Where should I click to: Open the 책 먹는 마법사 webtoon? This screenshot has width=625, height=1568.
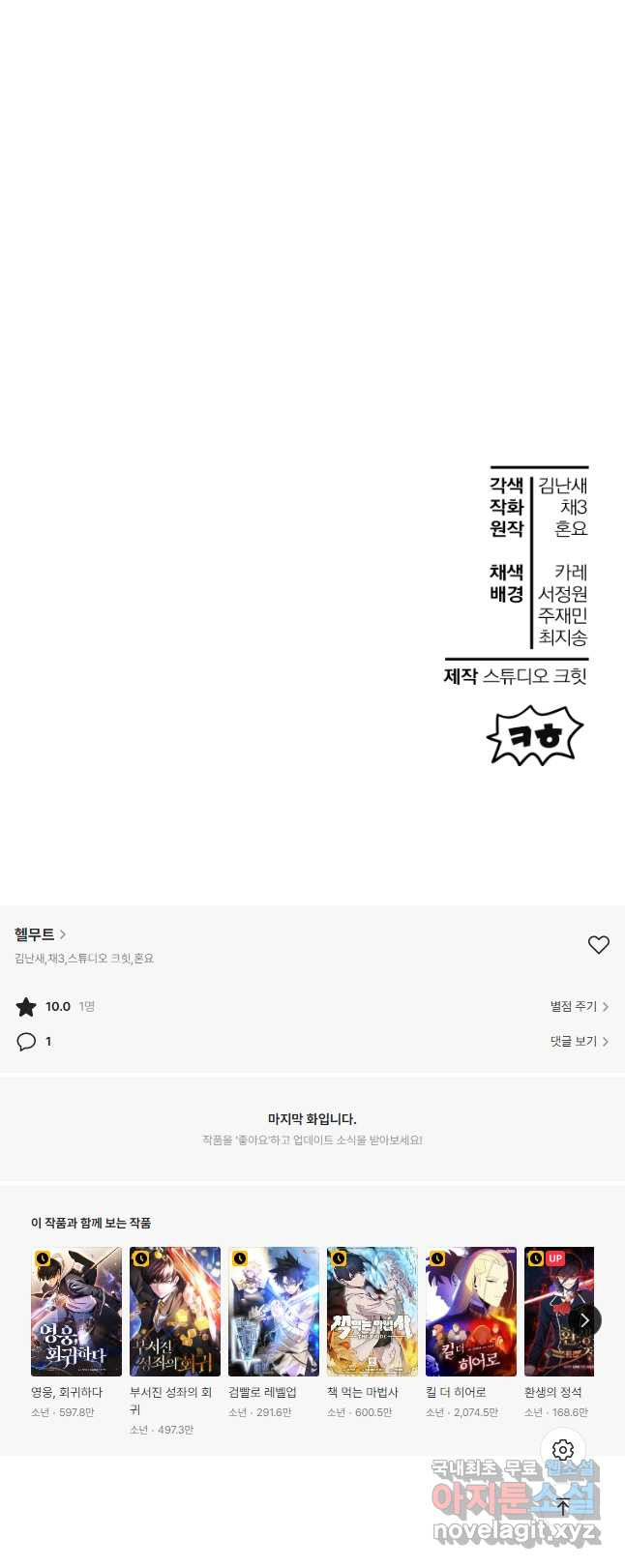coord(372,1312)
